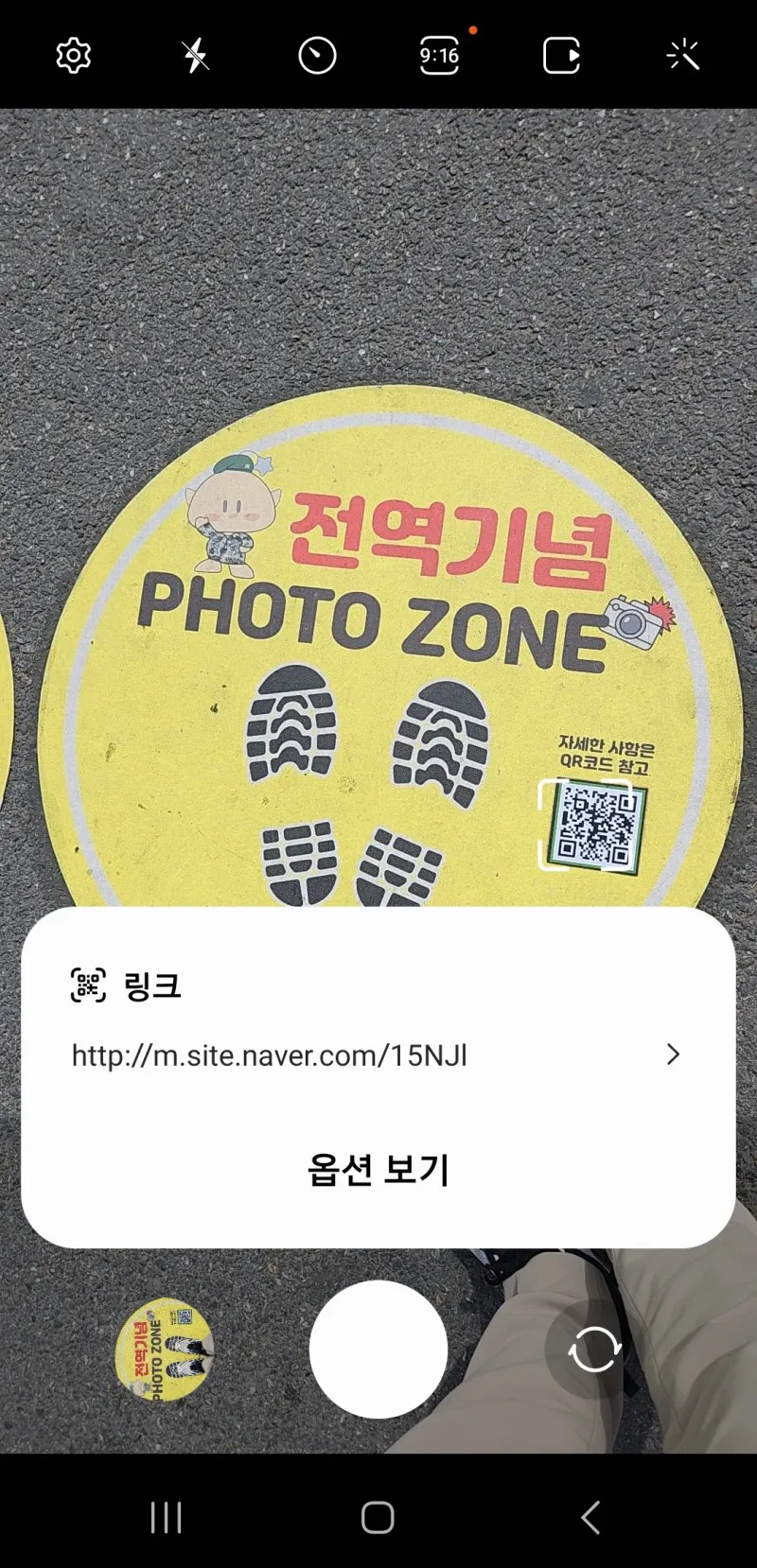This screenshot has height=1568, width=757.
Task: Open recent apps from navigation bar
Action: (166, 1517)
